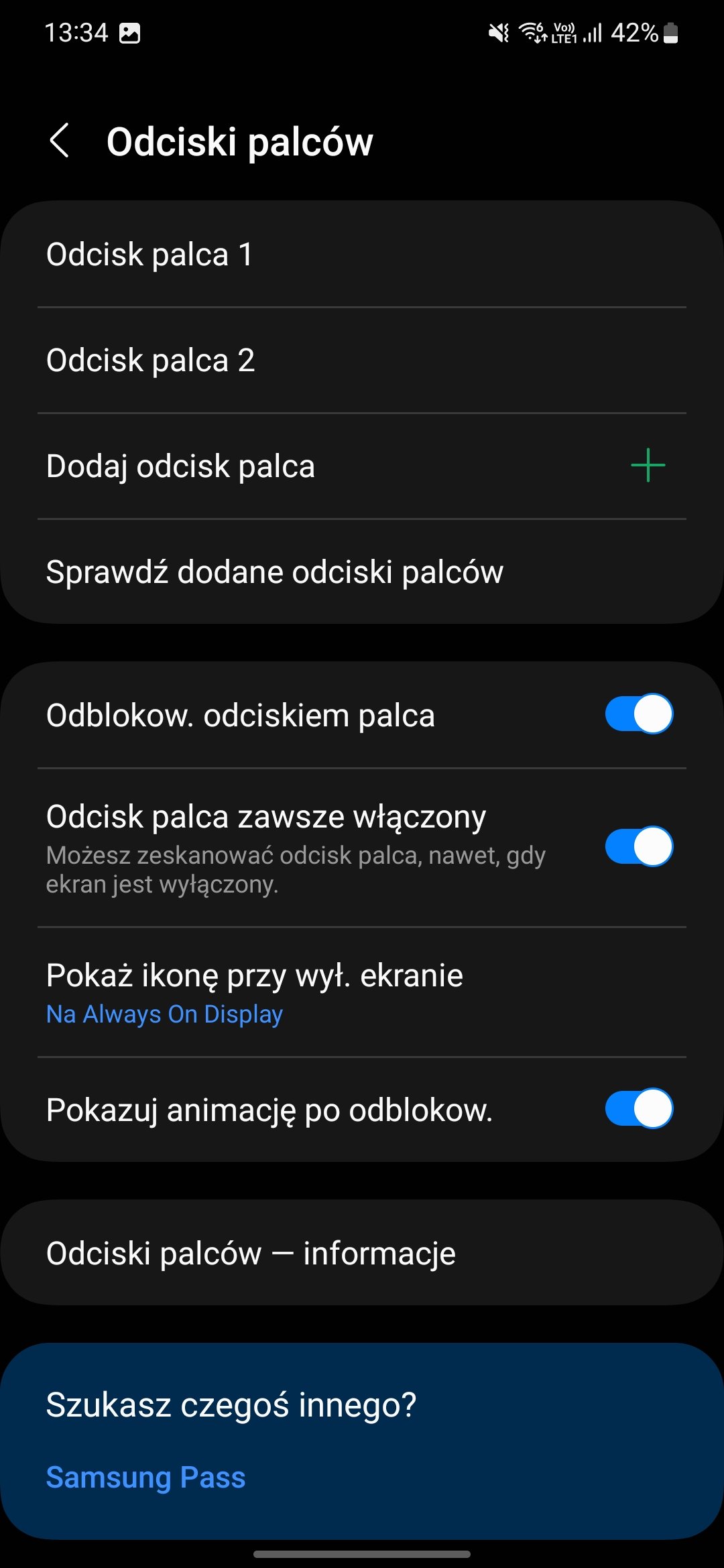Open Odcisk palca 1
The height and width of the screenshot is (1568, 724).
(362, 255)
